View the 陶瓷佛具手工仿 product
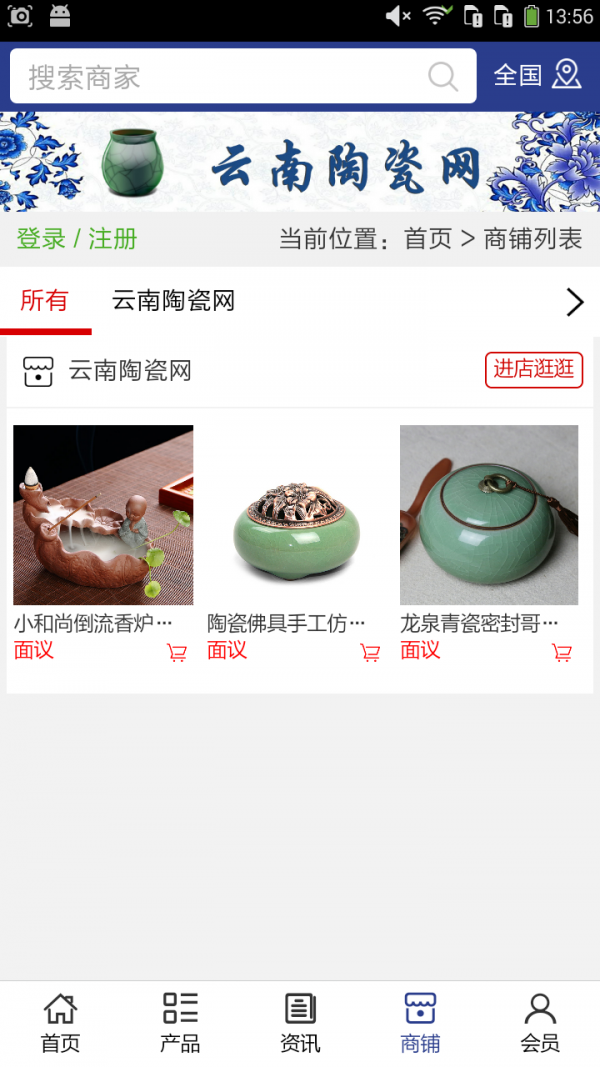 296,515
